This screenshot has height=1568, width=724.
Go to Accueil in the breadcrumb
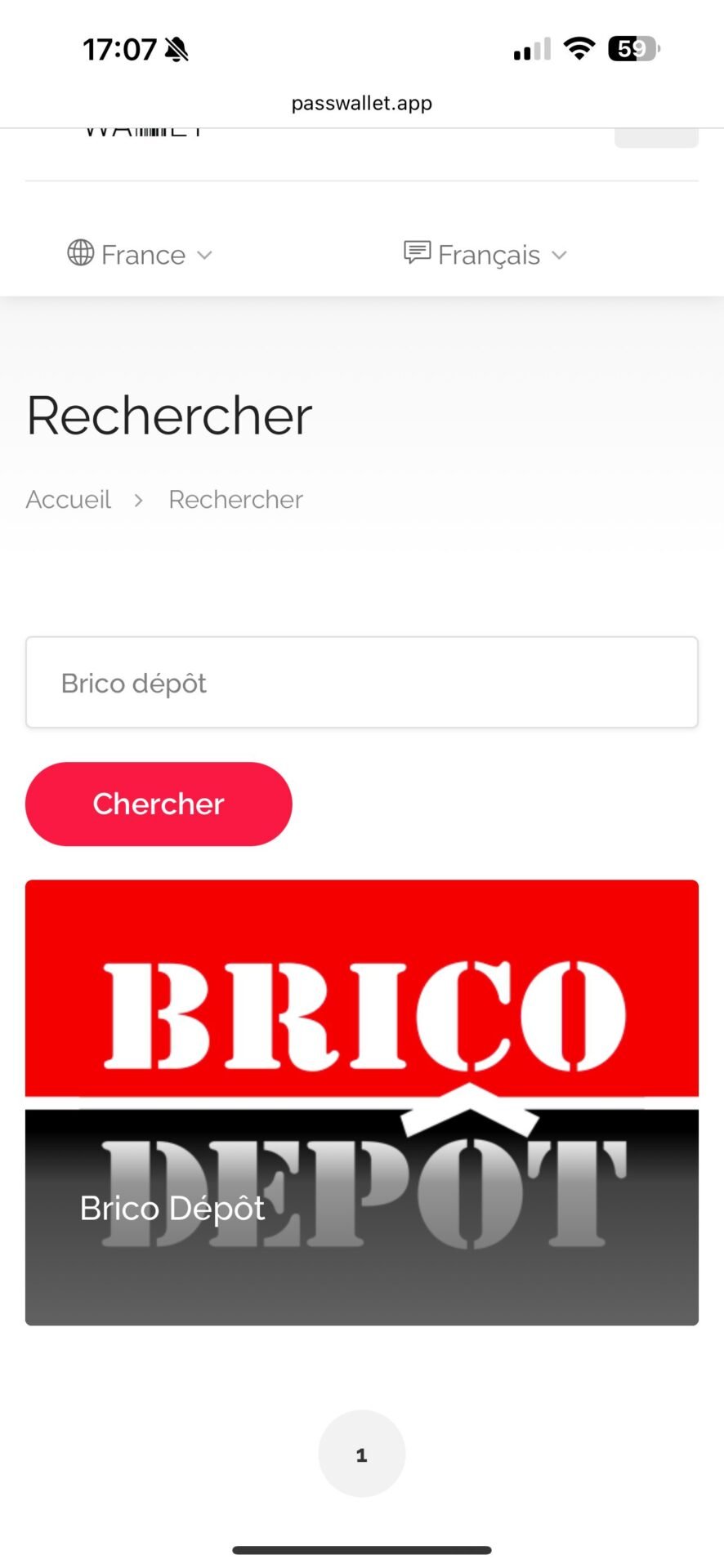69,499
